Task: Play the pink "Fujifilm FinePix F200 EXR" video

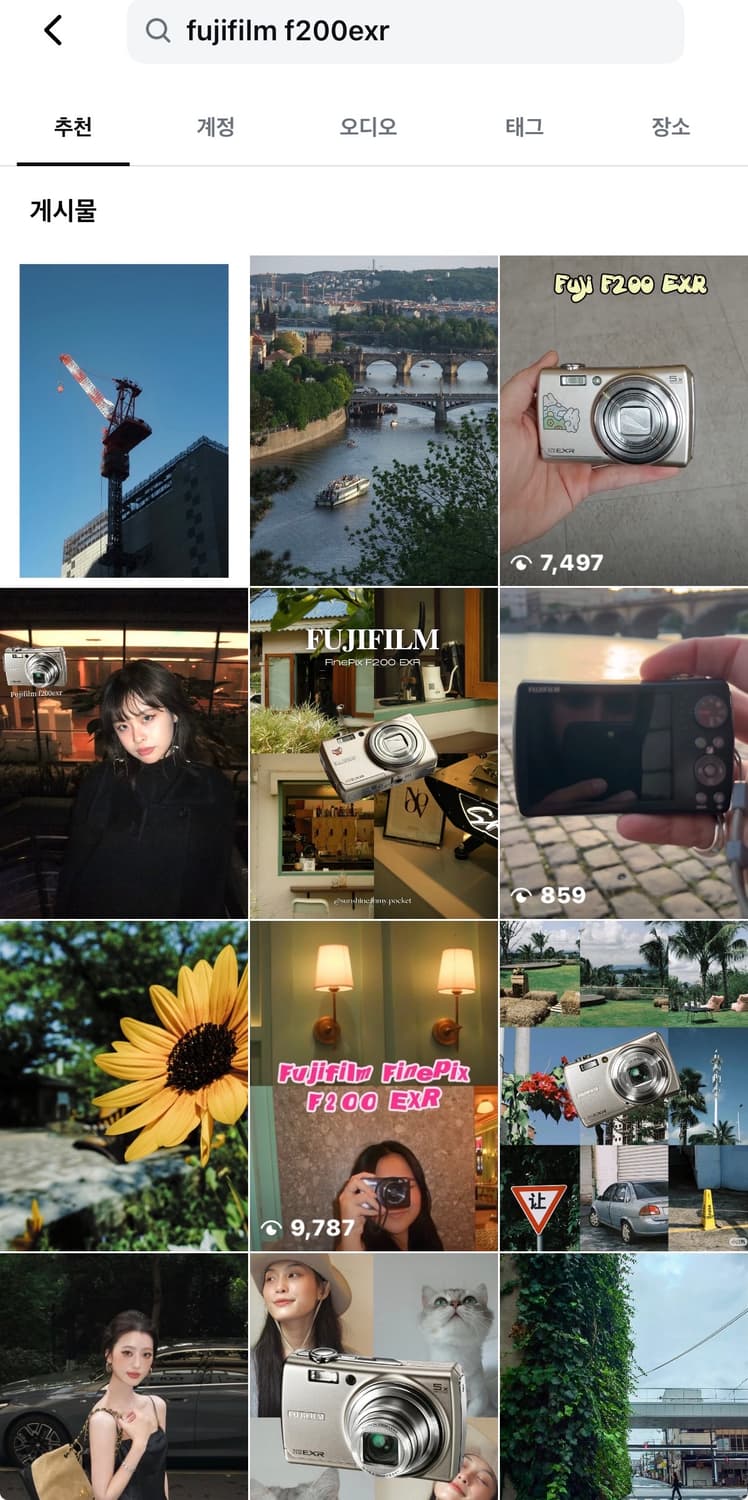Action: (x=373, y=1085)
